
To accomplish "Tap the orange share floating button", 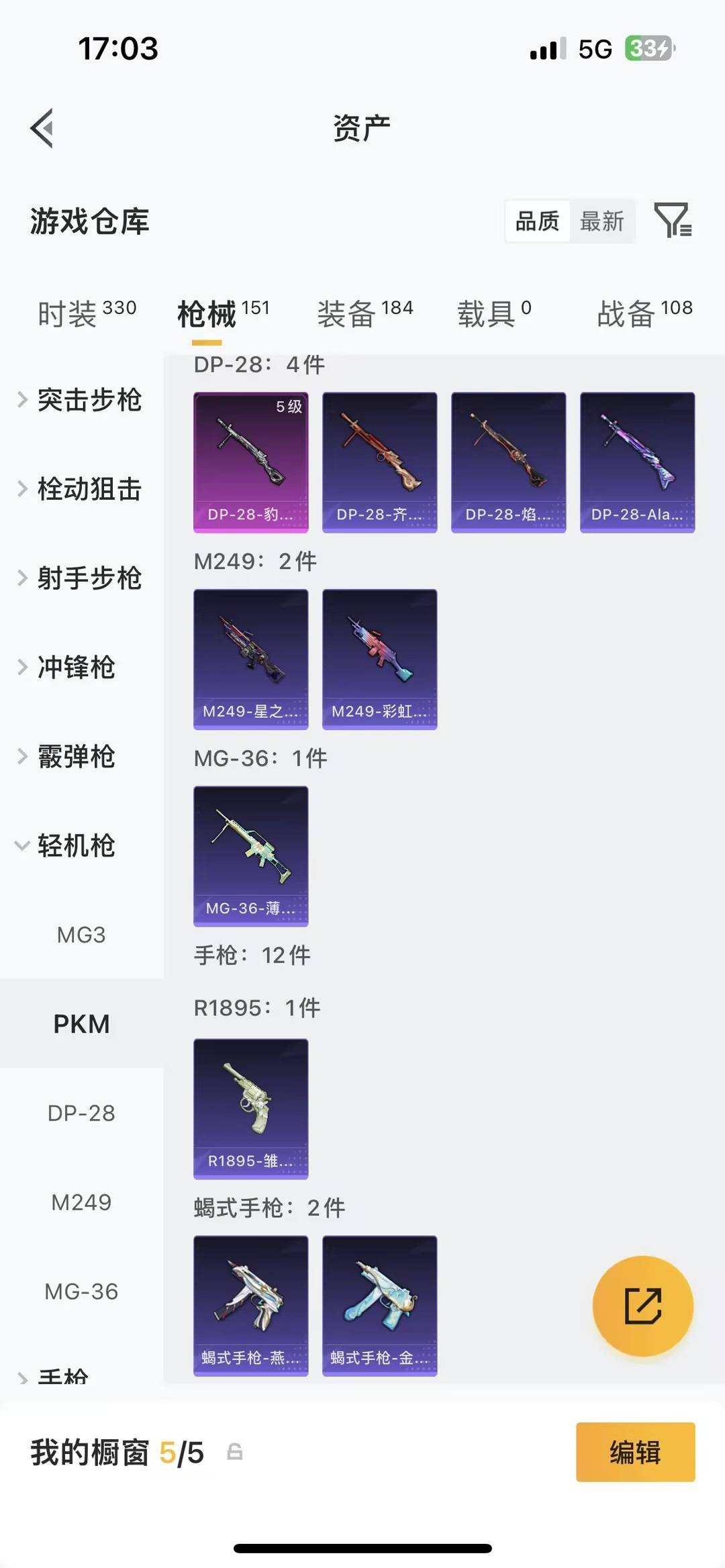I will [x=642, y=1304].
